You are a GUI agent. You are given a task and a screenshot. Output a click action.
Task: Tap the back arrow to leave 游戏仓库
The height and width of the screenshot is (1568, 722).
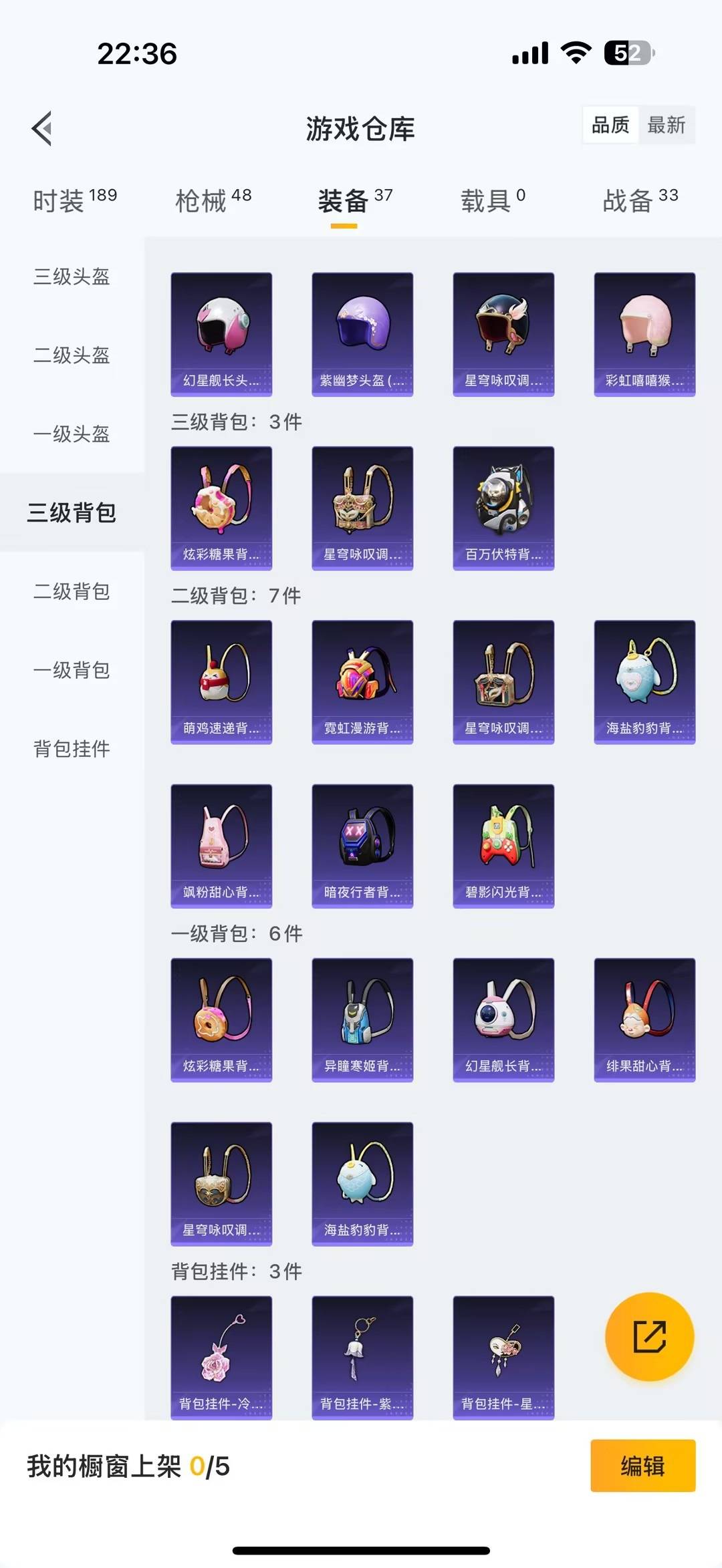(x=42, y=128)
